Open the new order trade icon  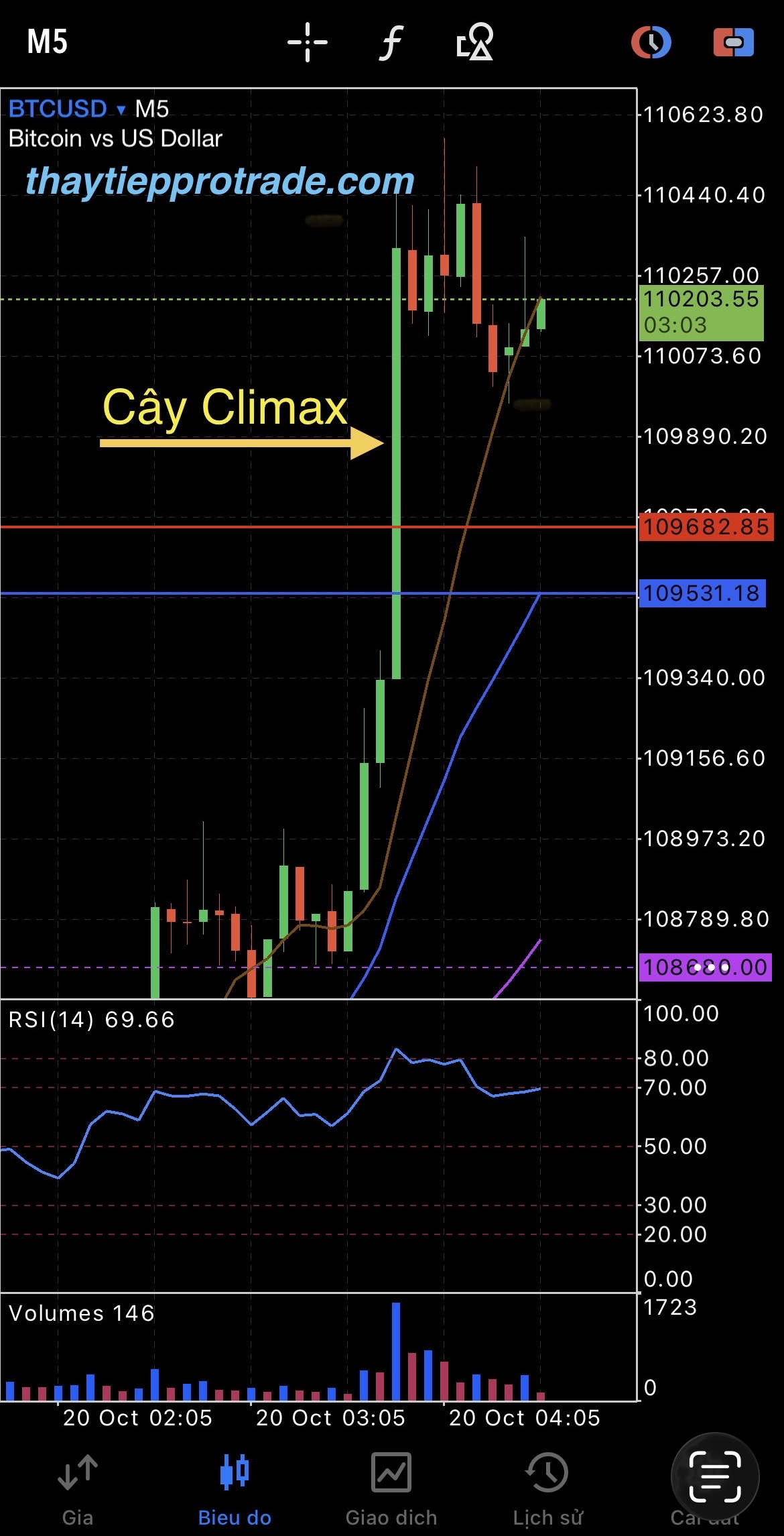pos(734,42)
